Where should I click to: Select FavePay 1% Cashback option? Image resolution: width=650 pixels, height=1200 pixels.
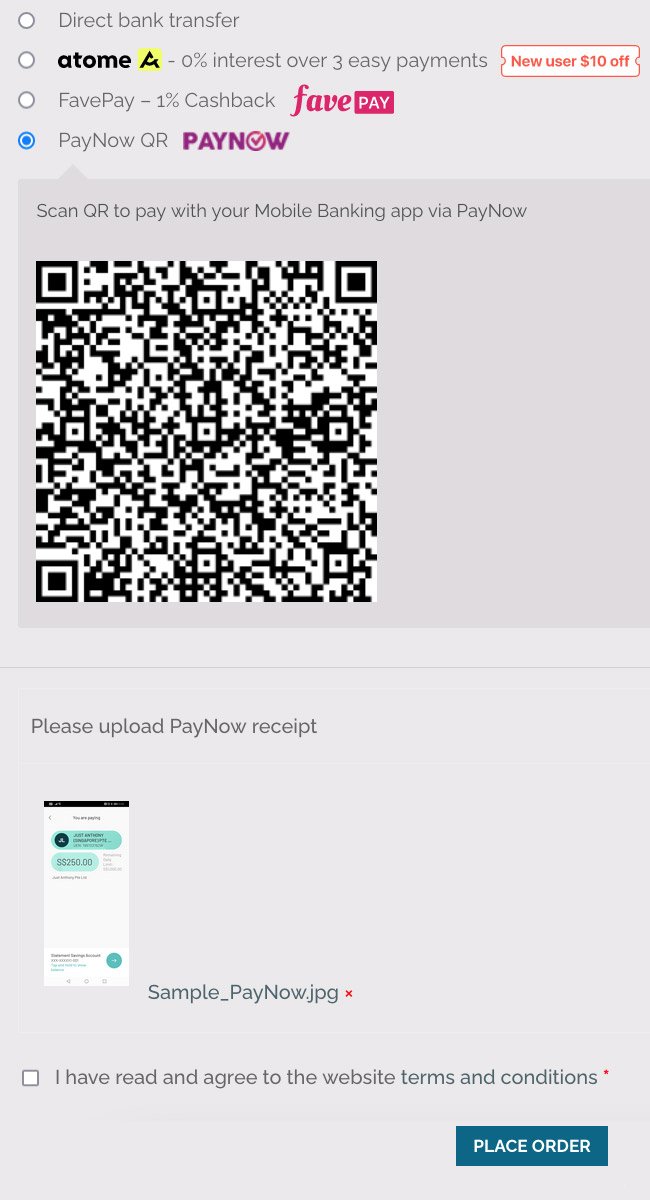27,100
